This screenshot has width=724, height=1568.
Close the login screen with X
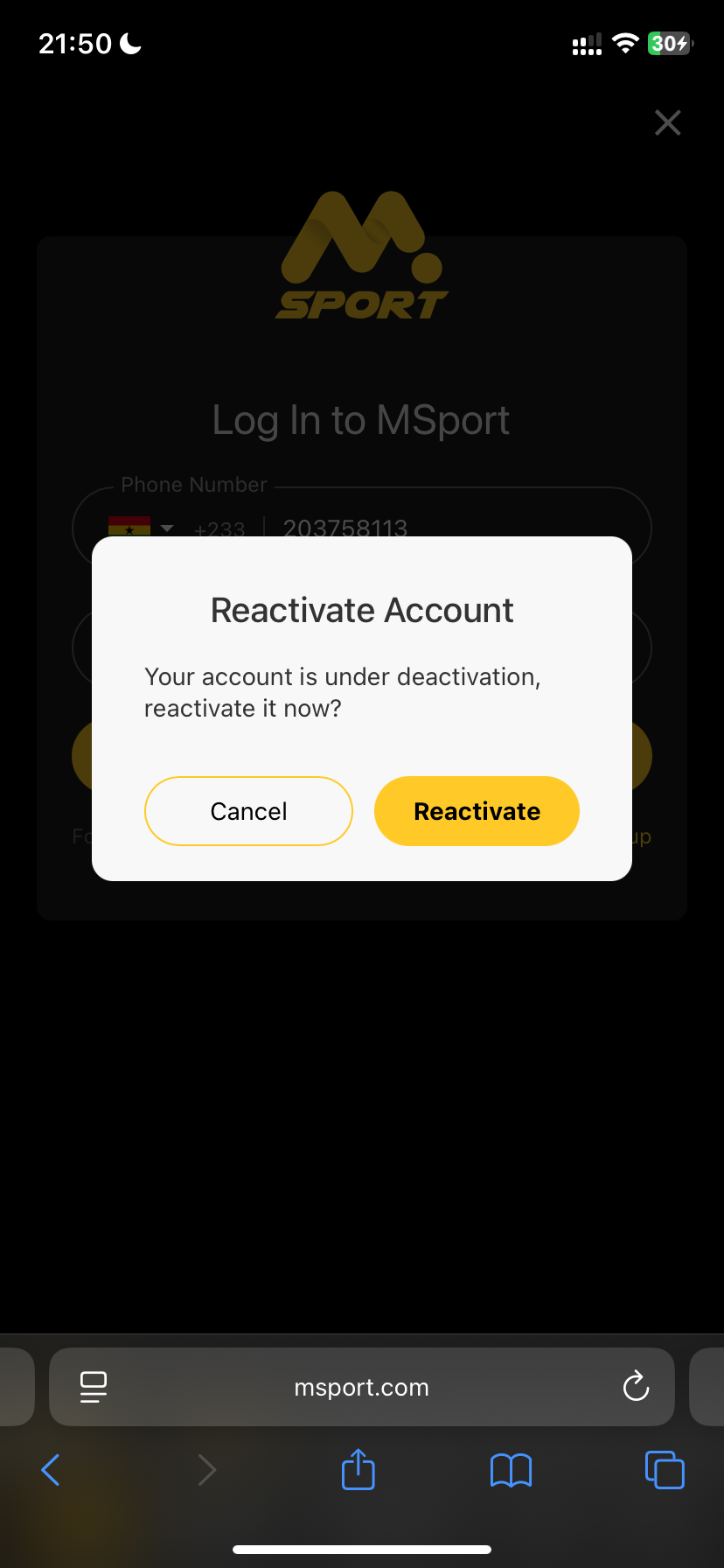668,122
